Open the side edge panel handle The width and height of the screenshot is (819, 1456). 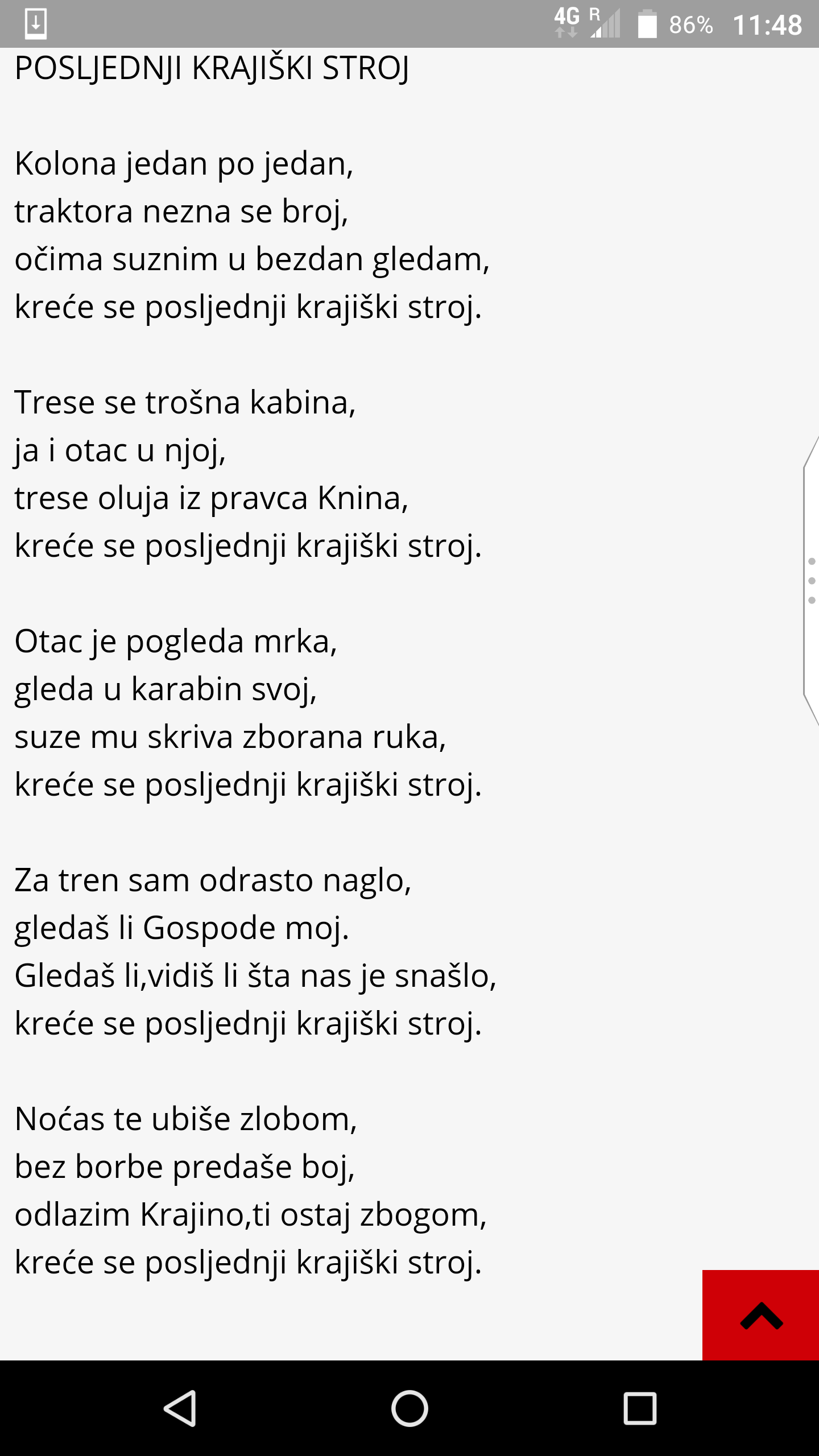click(811, 580)
